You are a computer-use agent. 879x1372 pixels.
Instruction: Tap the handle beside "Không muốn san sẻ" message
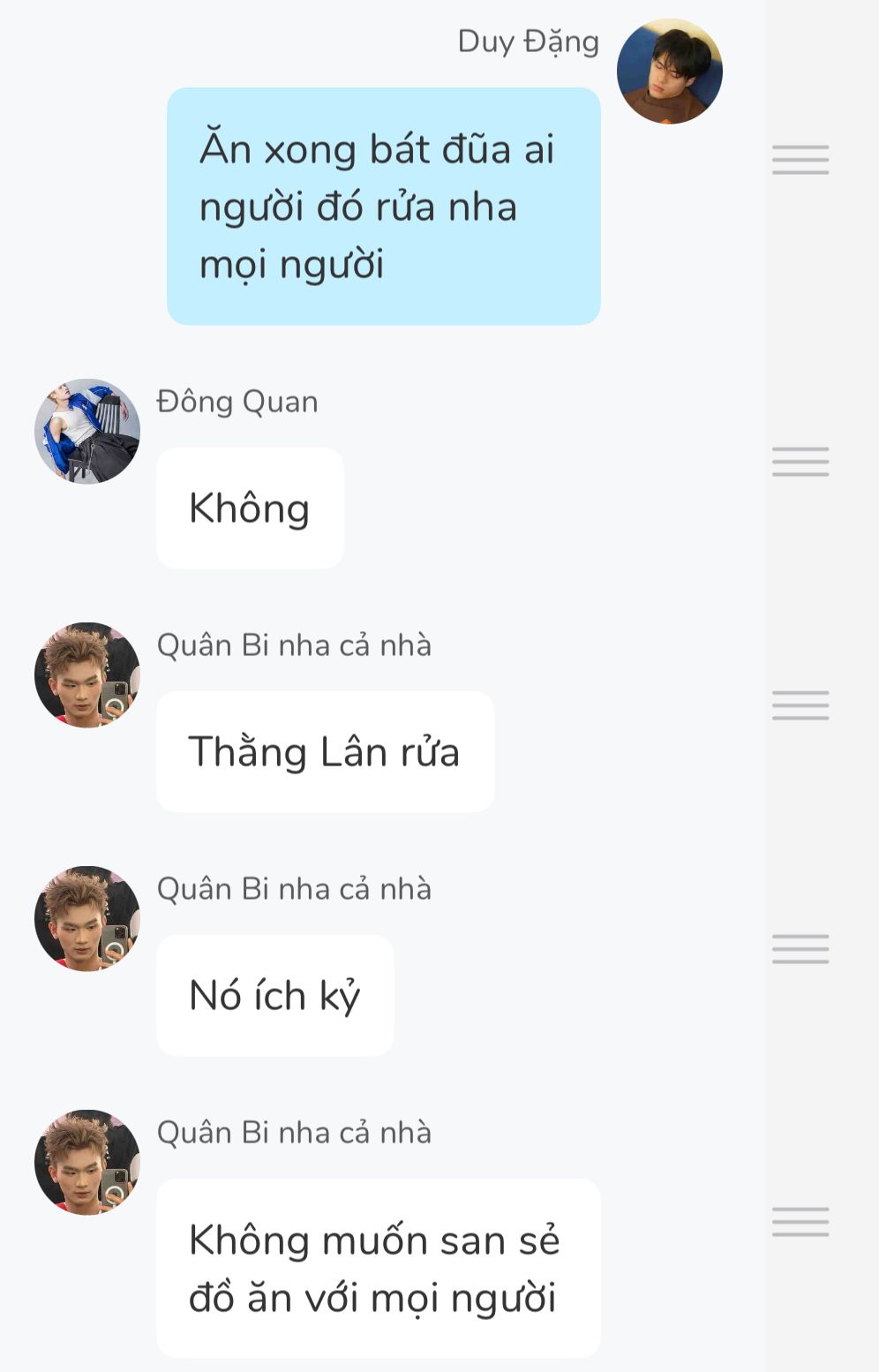pyautogui.click(x=800, y=1222)
